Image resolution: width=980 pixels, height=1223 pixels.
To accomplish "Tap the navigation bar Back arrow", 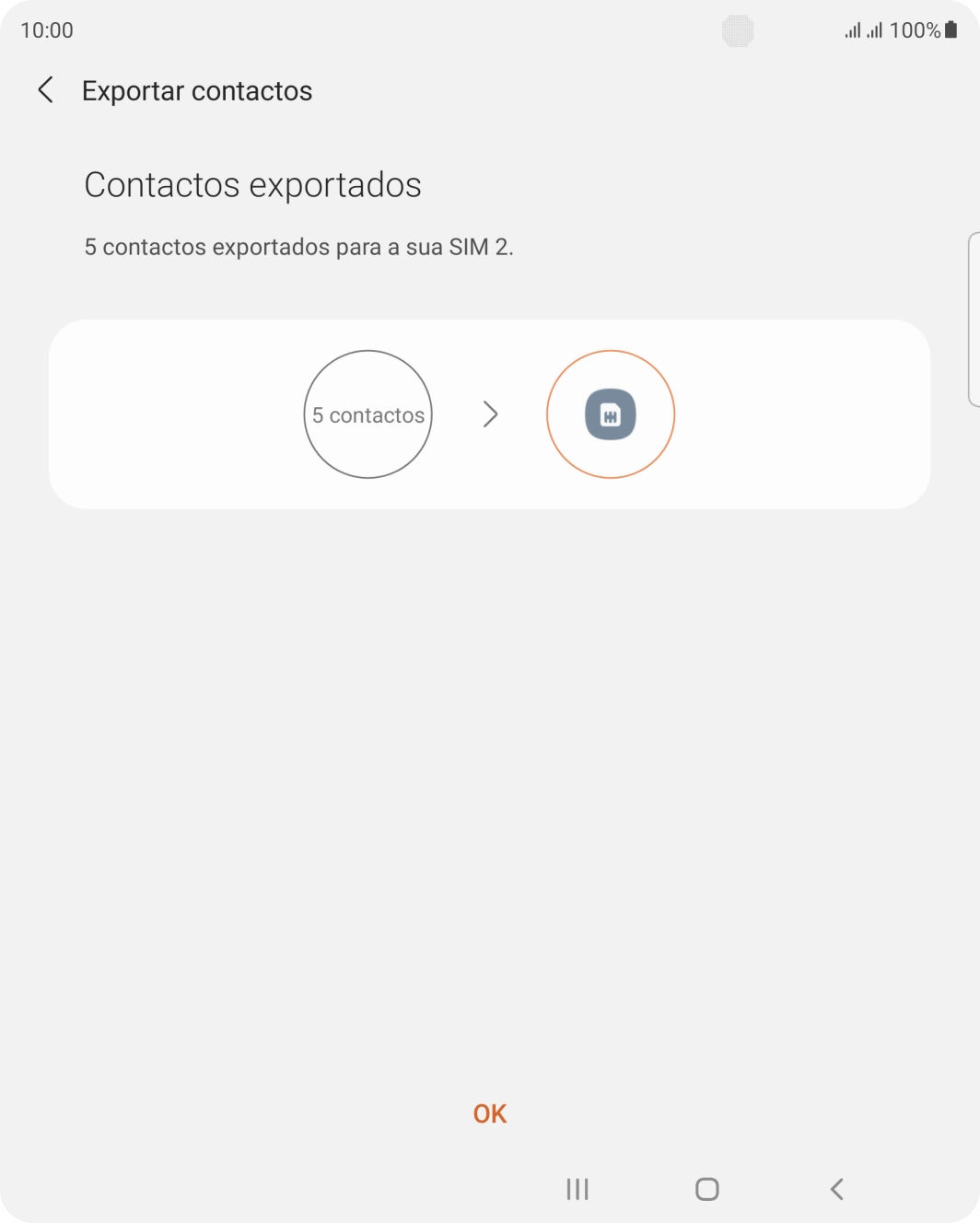I will pyautogui.click(x=836, y=1189).
